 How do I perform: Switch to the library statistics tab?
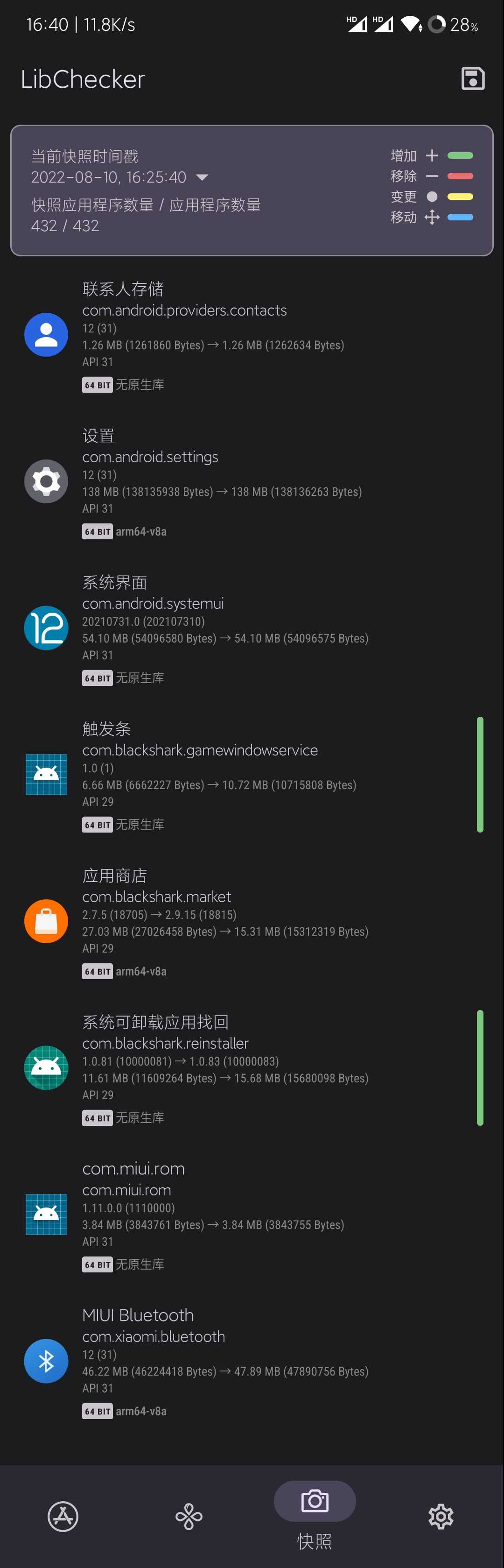(x=189, y=1516)
